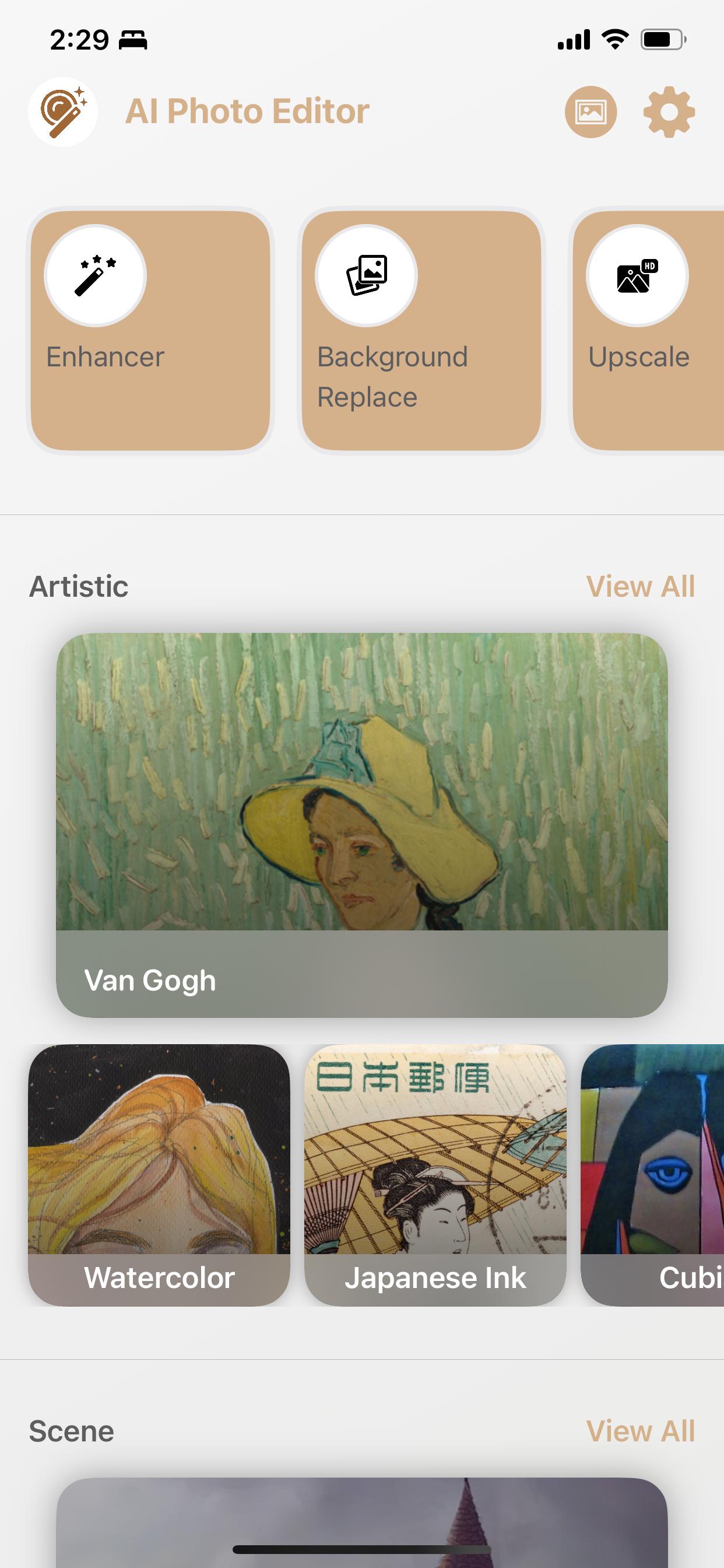Choose the Japanese Ink style
Image resolution: width=724 pixels, height=1568 pixels.
pyautogui.click(x=435, y=1175)
